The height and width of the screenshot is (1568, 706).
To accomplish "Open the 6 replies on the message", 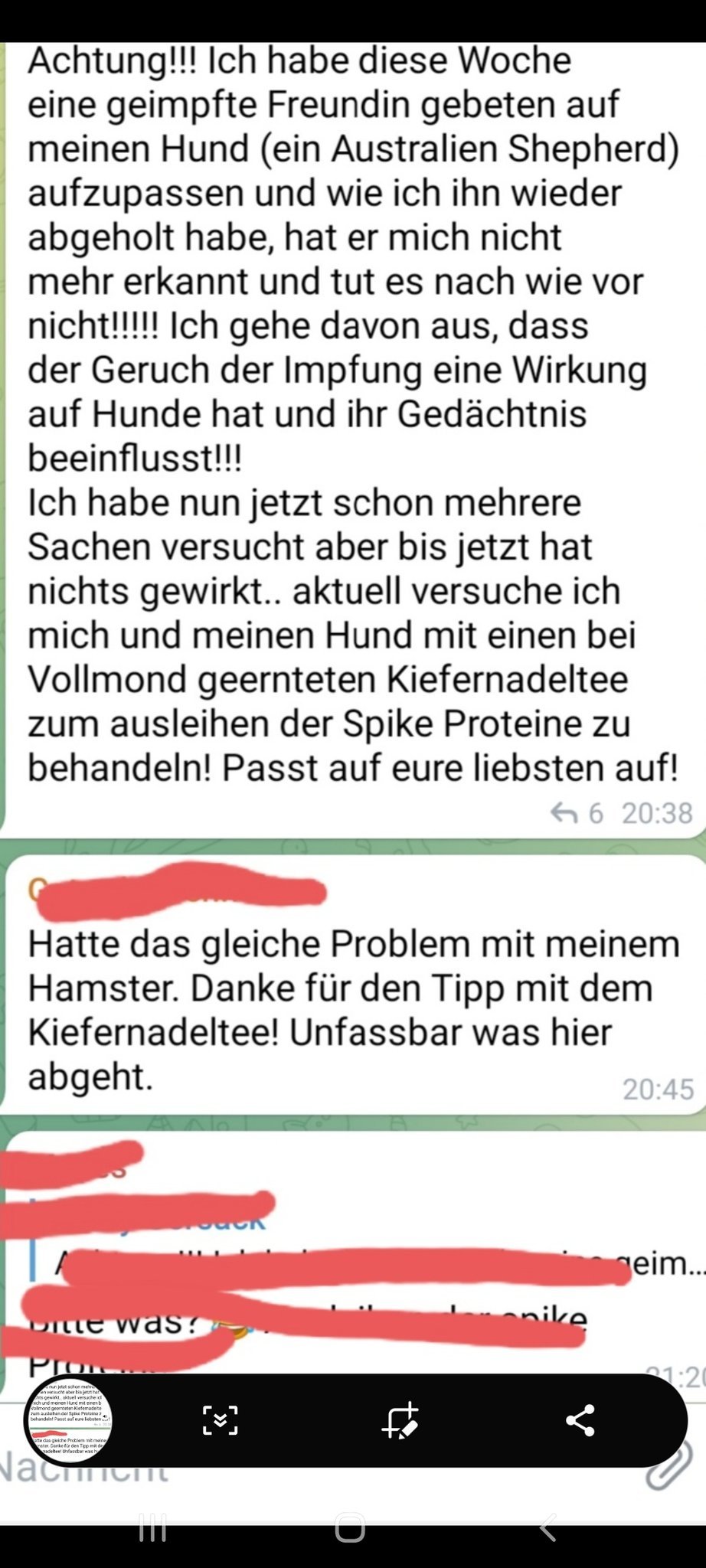I will pos(577,812).
